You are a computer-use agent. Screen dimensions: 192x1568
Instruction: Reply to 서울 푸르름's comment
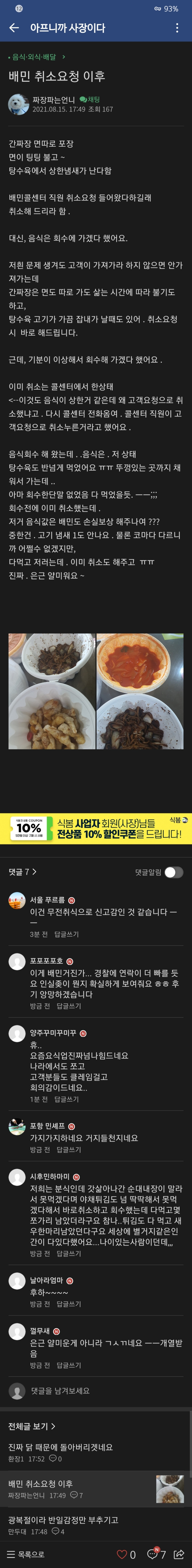66,934
